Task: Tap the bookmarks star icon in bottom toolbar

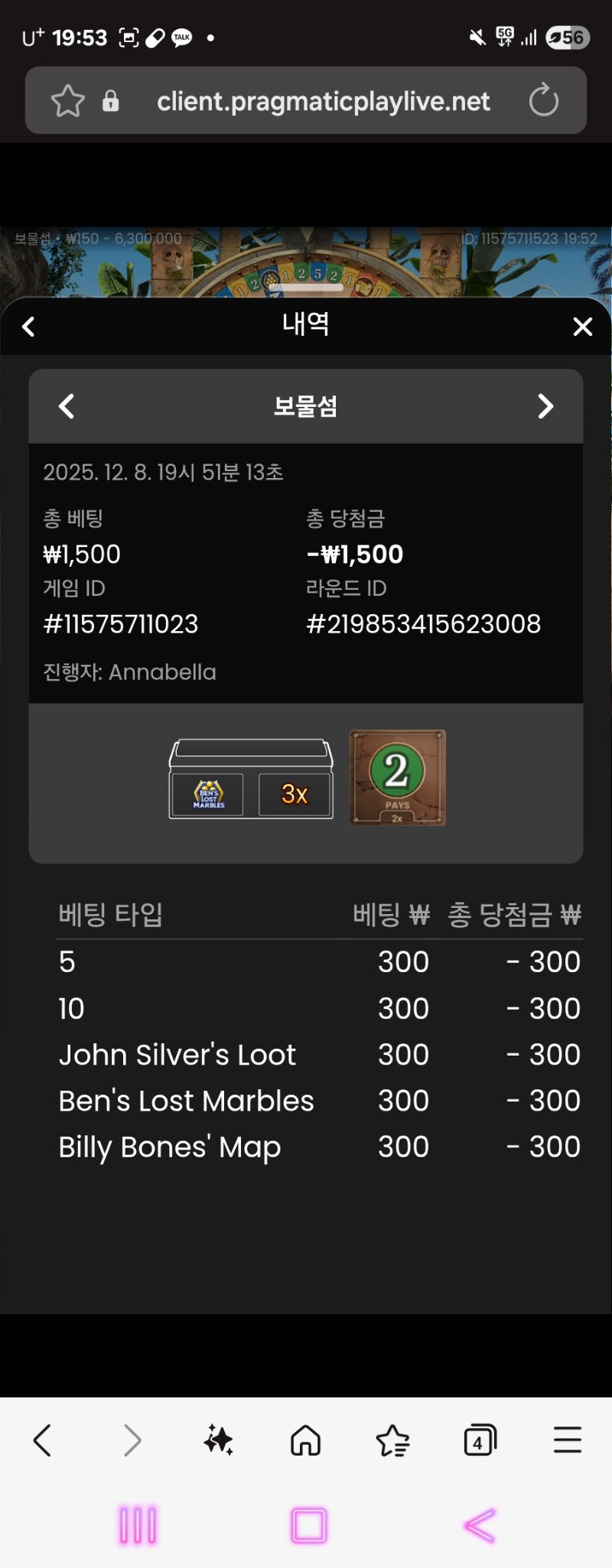Action: click(x=392, y=1440)
